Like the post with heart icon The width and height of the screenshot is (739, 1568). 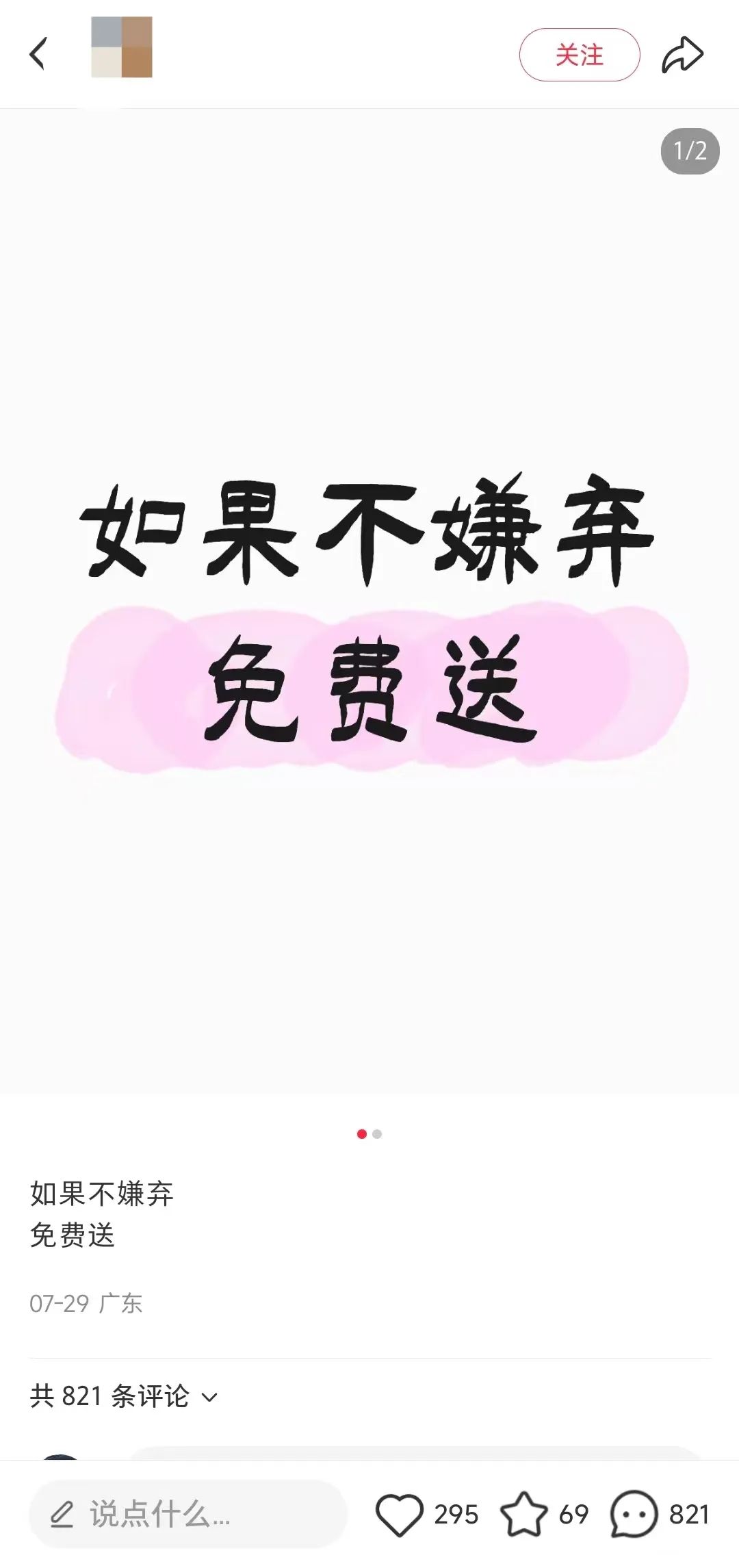[x=400, y=1514]
